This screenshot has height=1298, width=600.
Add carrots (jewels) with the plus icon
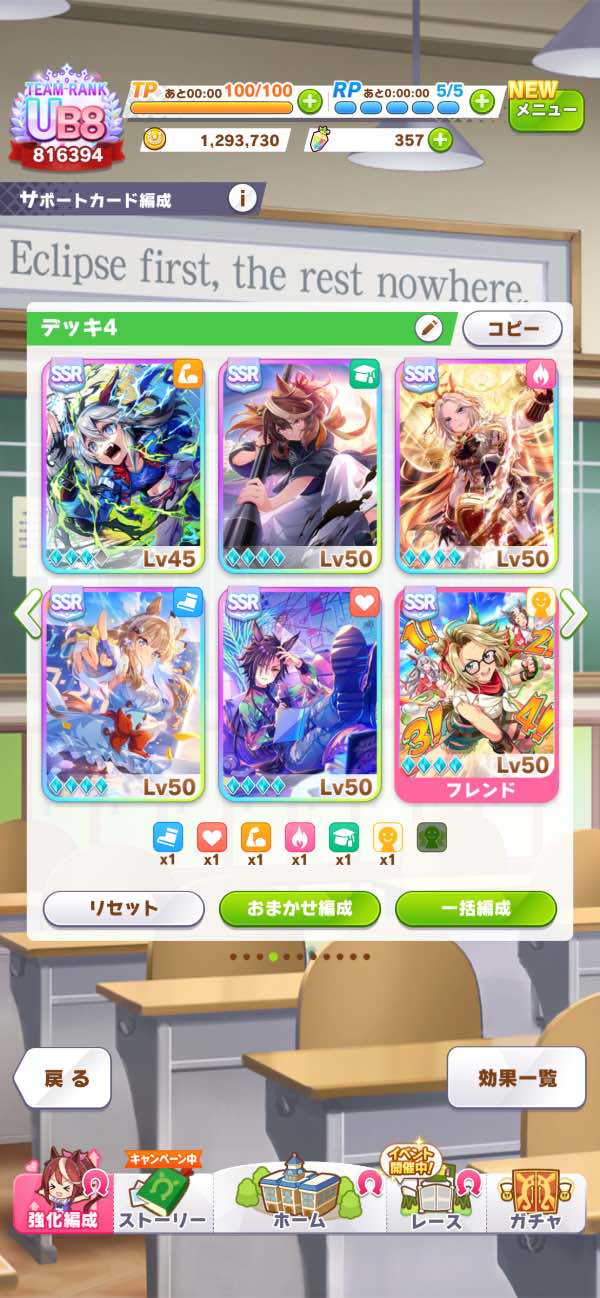click(x=440, y=140)
